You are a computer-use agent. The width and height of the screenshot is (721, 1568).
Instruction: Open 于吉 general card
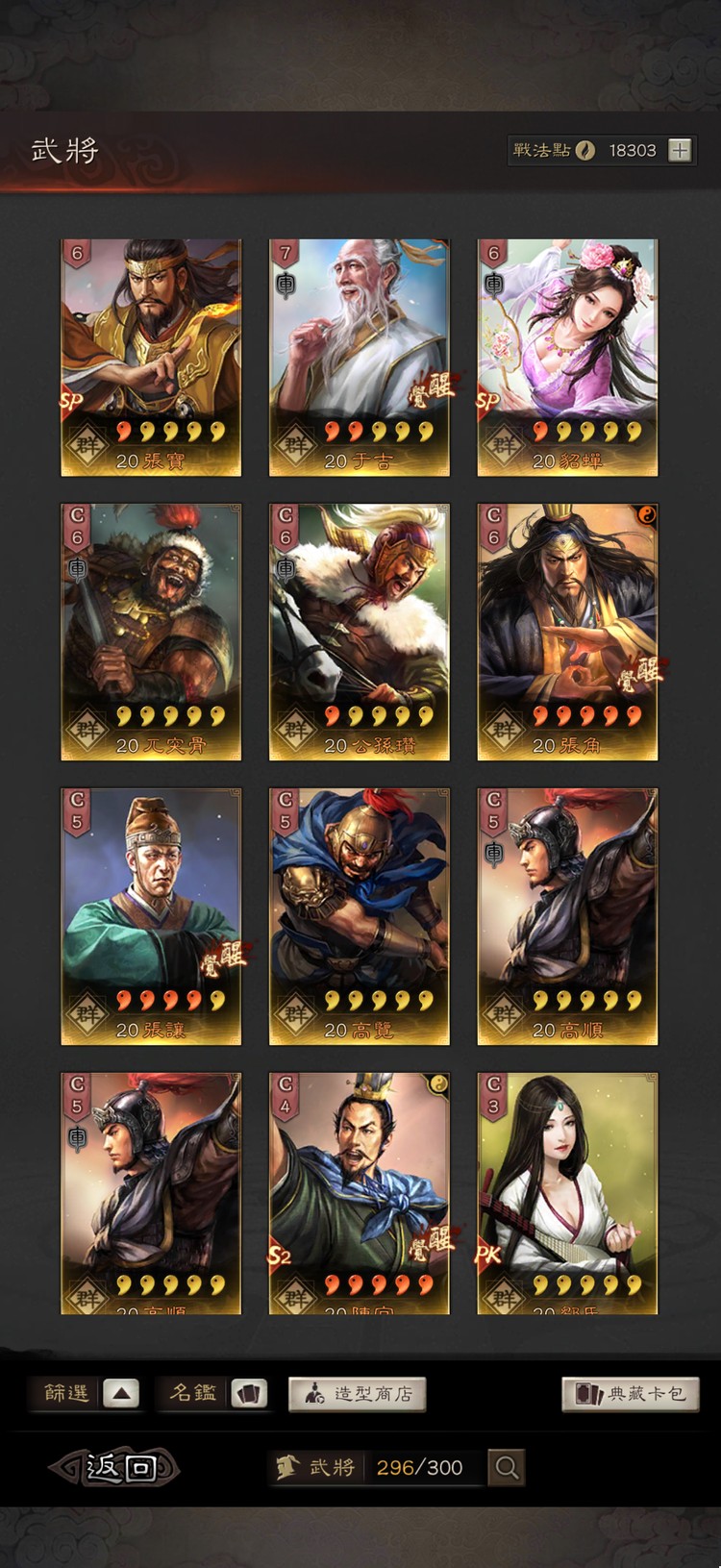(359, 358)
